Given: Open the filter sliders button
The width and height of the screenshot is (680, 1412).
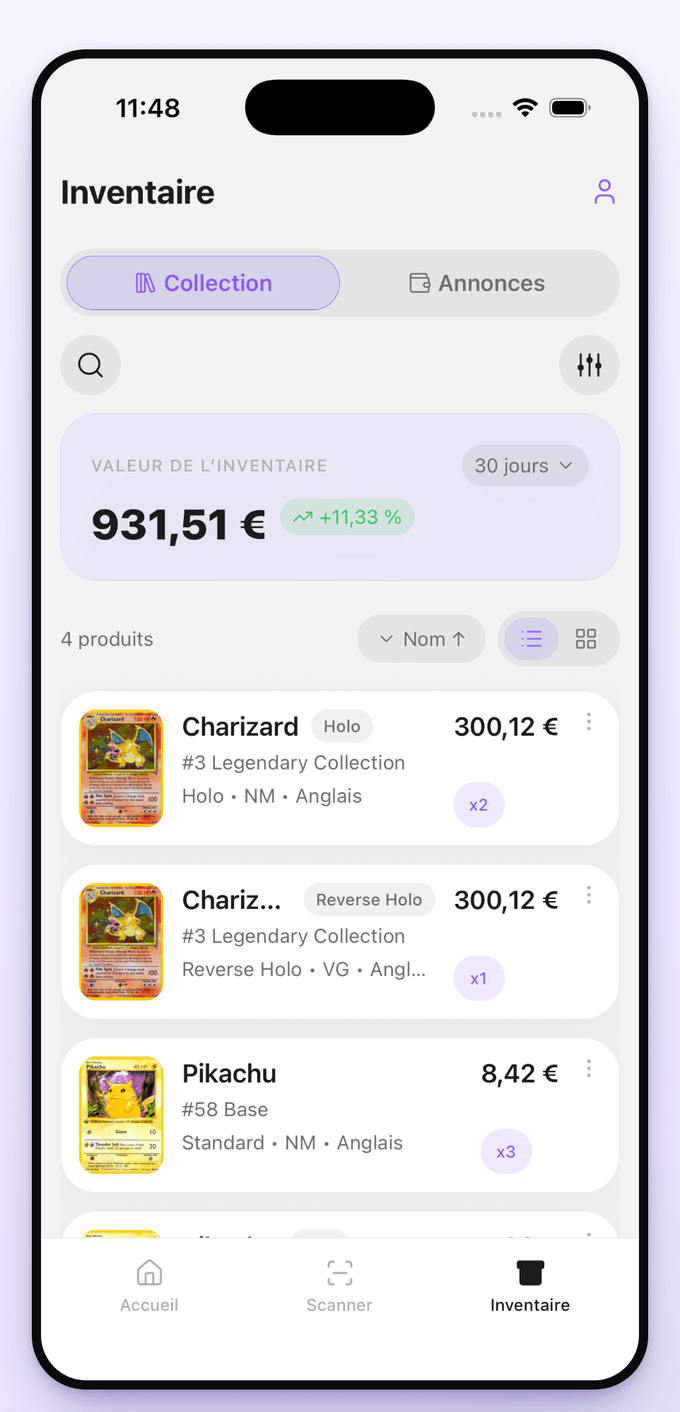Looking at the screenshot, I should click(x=589, y=365).
